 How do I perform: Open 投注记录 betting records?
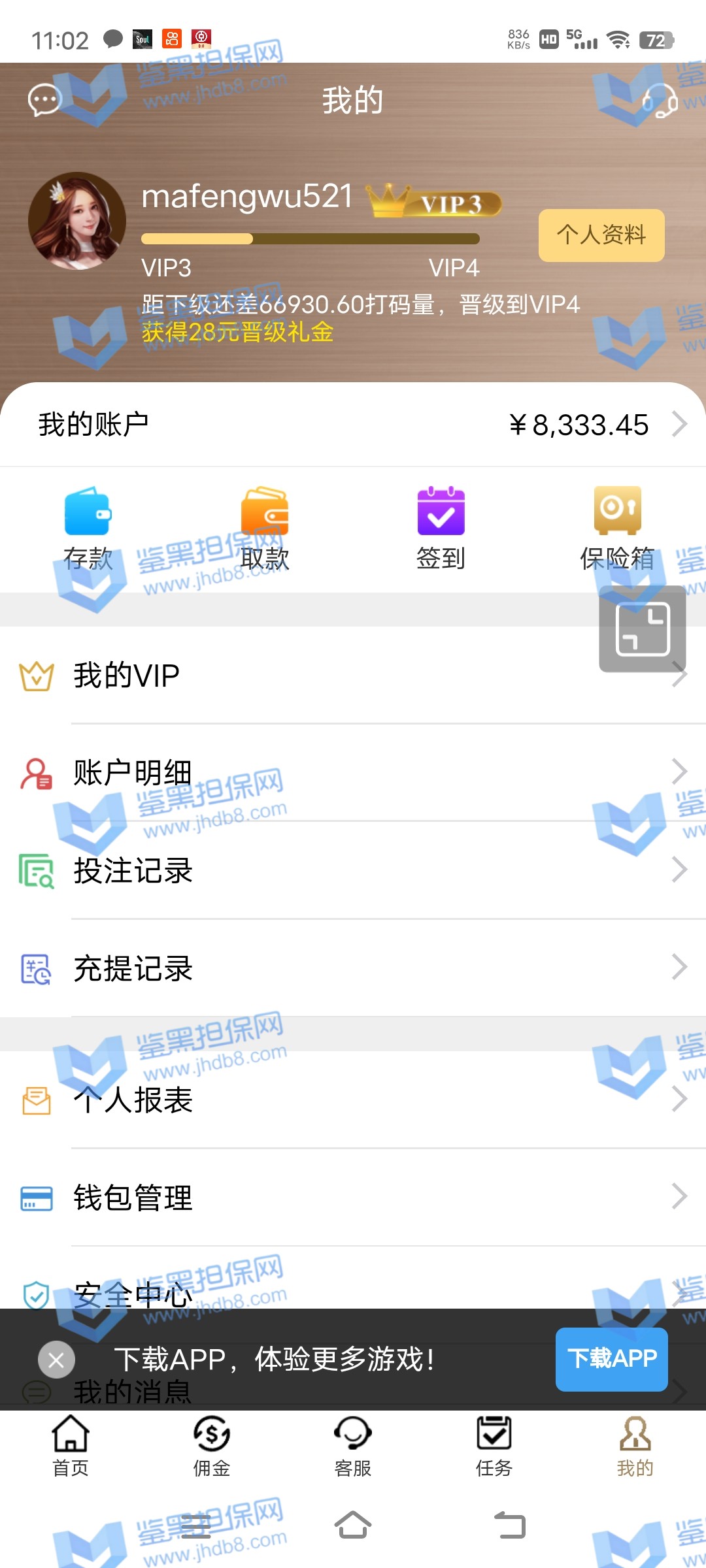[x=353, y=870]
